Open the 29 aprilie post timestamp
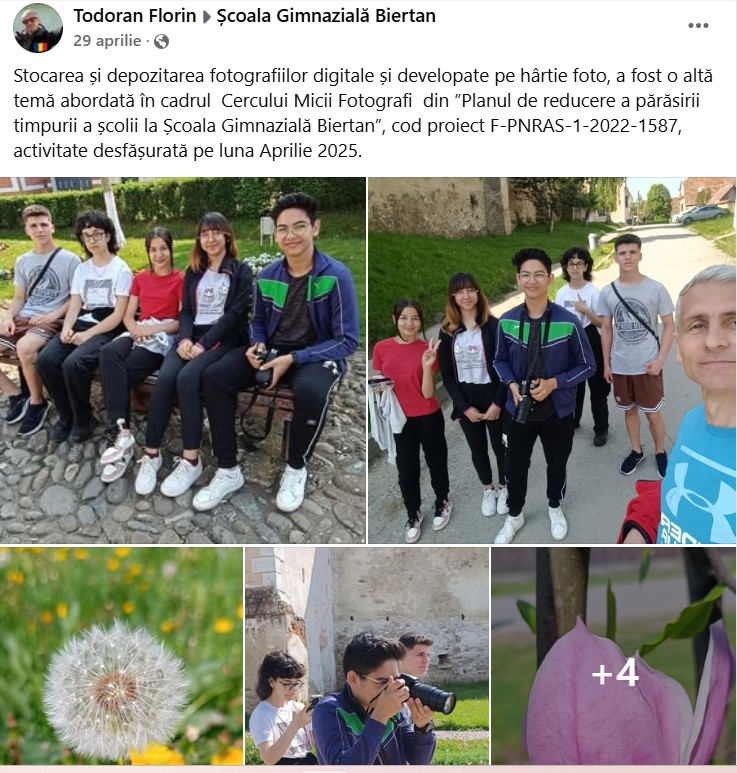The image size is (737, 773). (x=109, y=41)
